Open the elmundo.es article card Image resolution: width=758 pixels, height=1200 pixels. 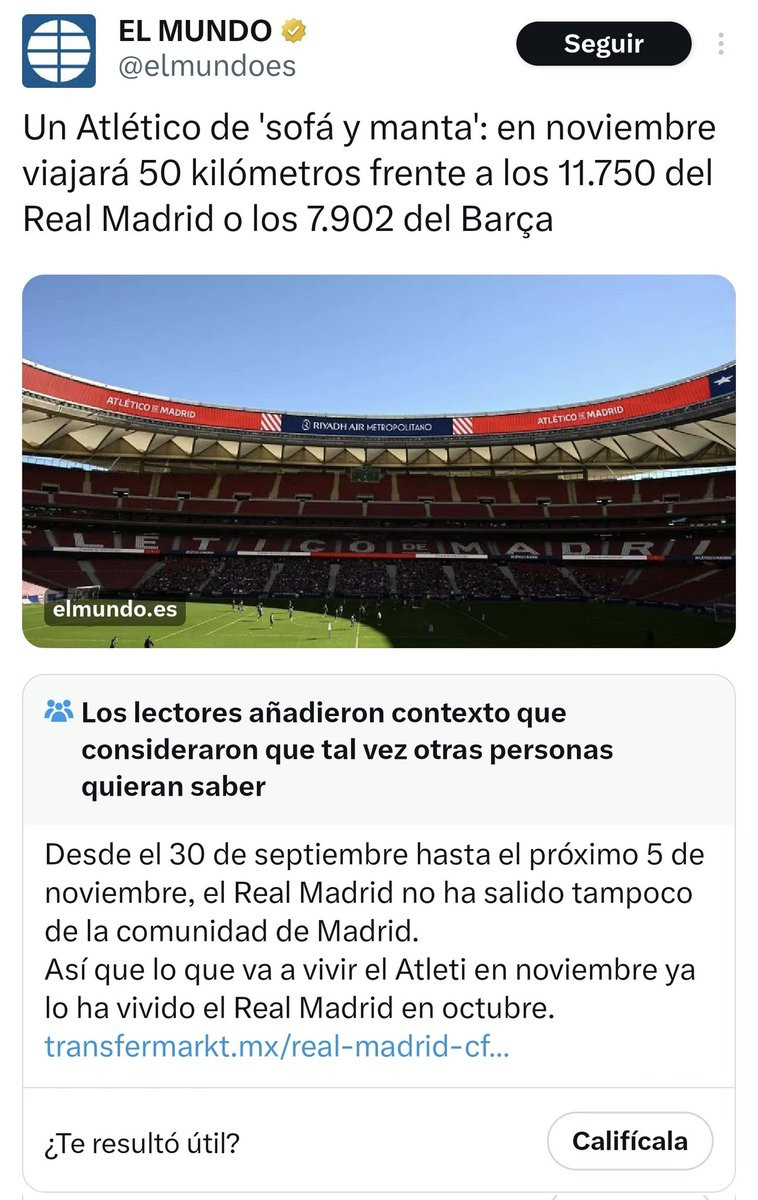coord(378,461)
